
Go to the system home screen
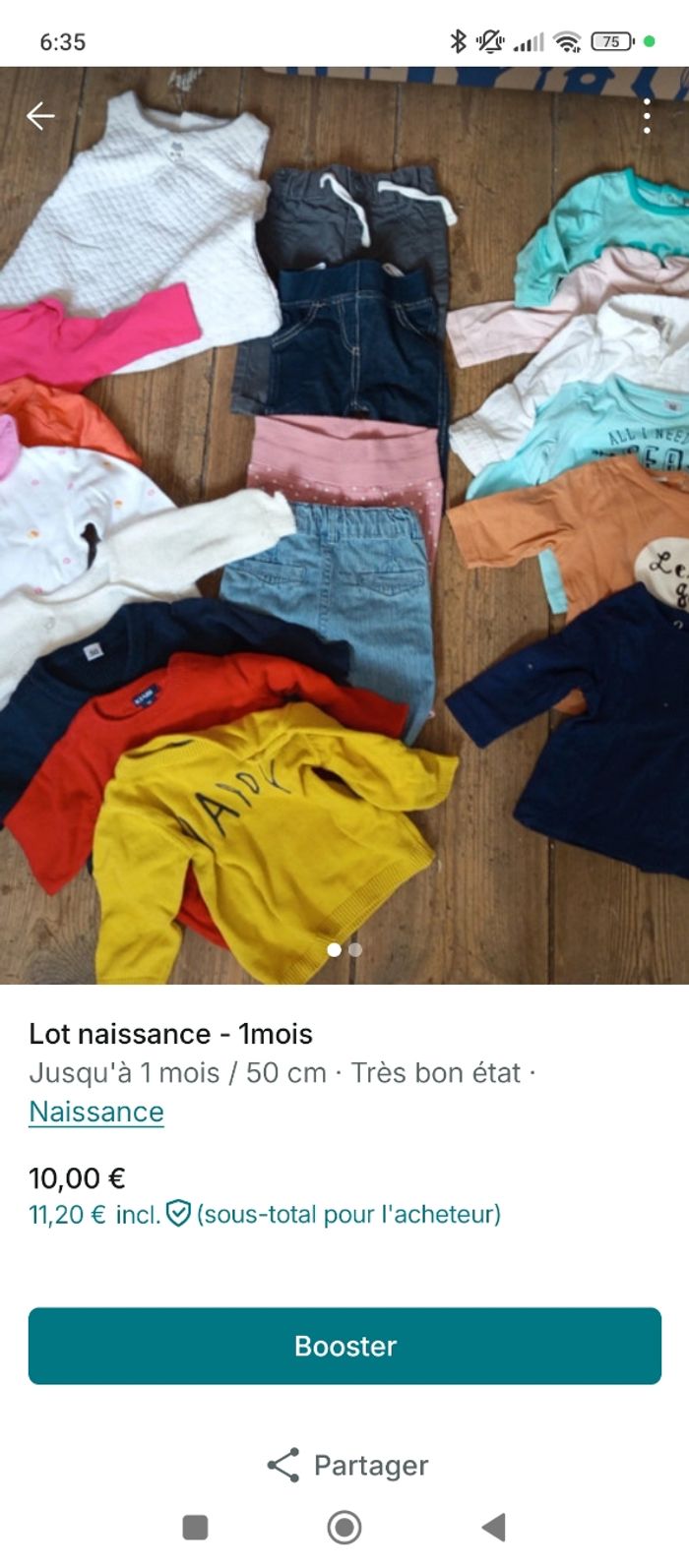pos(344,1527)
